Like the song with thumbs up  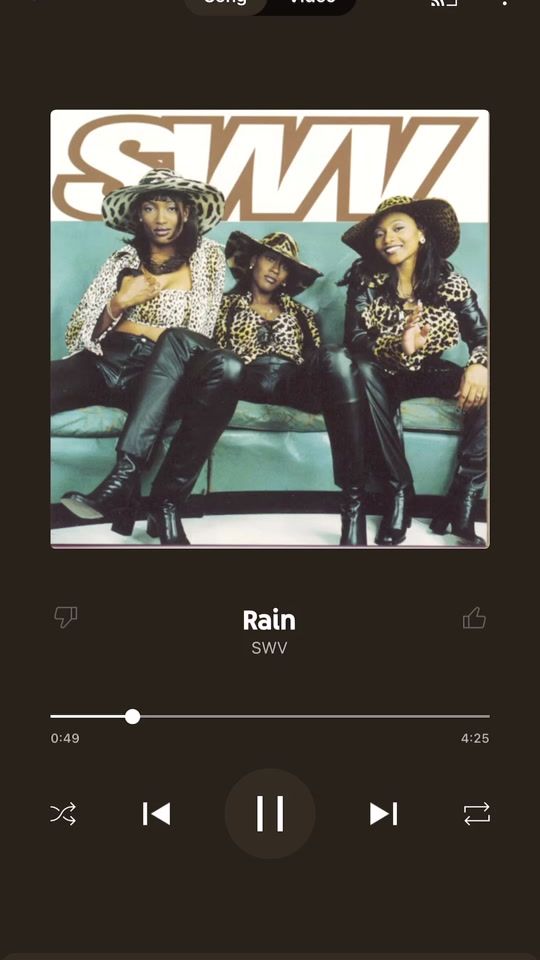[x=474, y=618]
